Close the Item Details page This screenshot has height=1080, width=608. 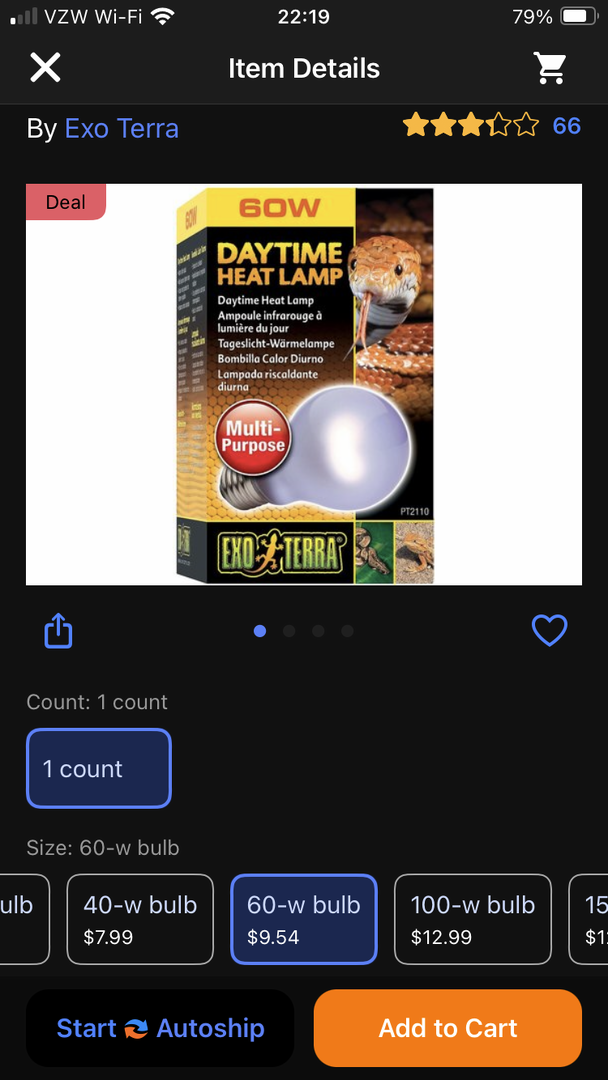tap(45, 68)
